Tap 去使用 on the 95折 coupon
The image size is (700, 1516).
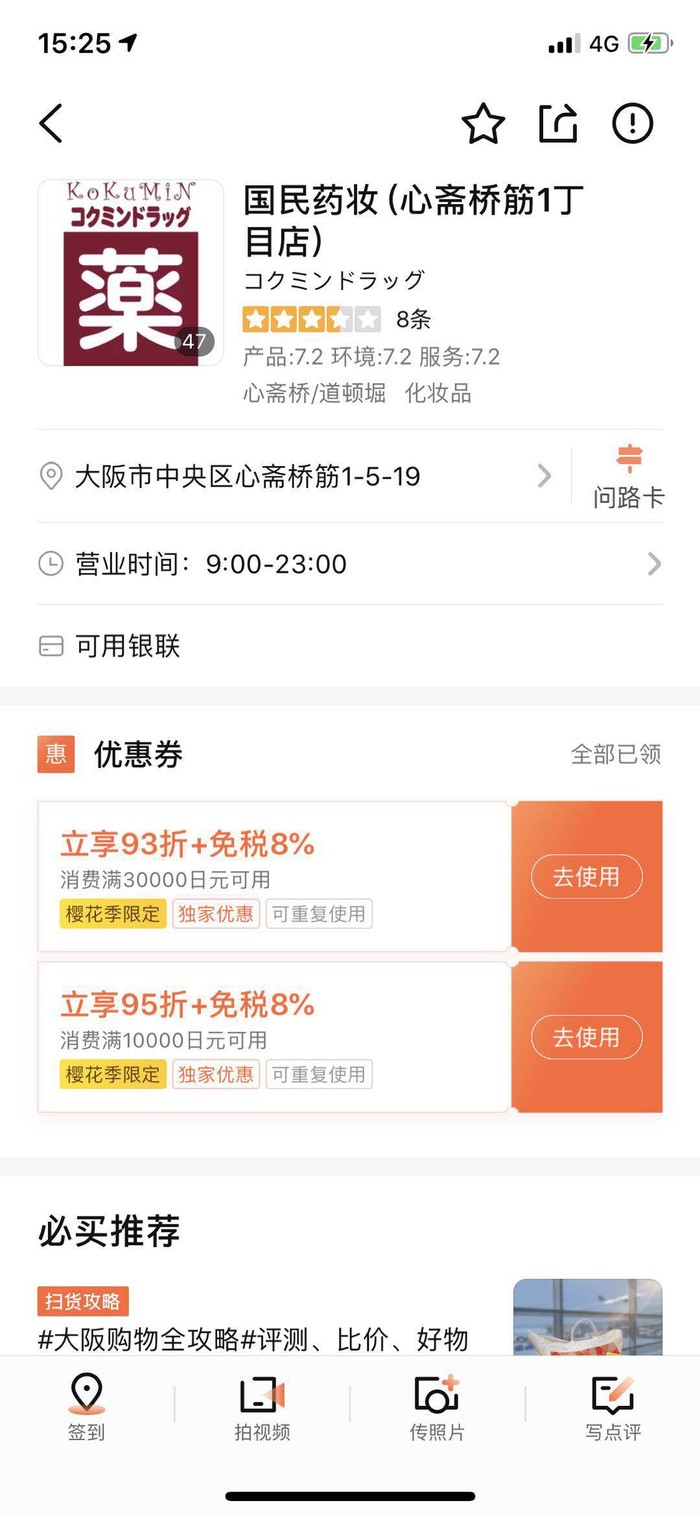click(586, 1037)
